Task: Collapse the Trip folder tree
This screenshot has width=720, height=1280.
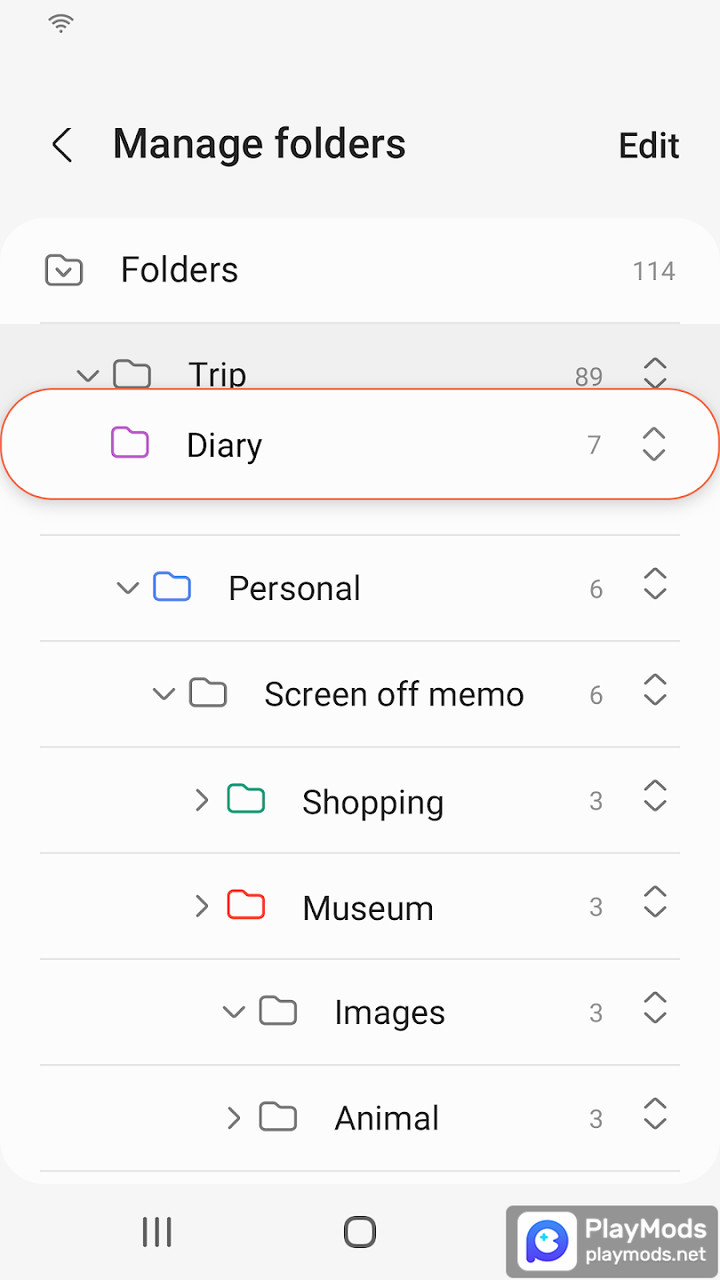Action: [x=87, y=374]
